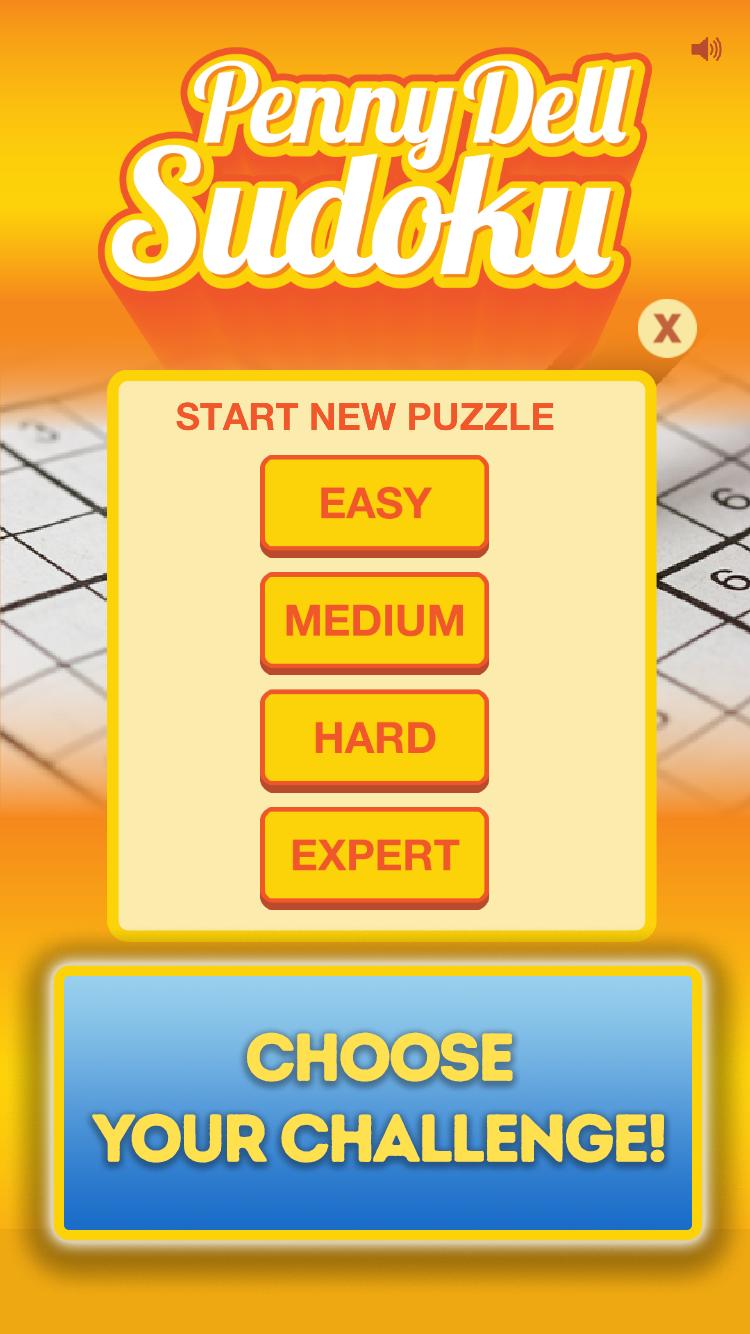Choose HARD difficulty
This screenshot has width=750, height=1334.
[x=374, y=737]
